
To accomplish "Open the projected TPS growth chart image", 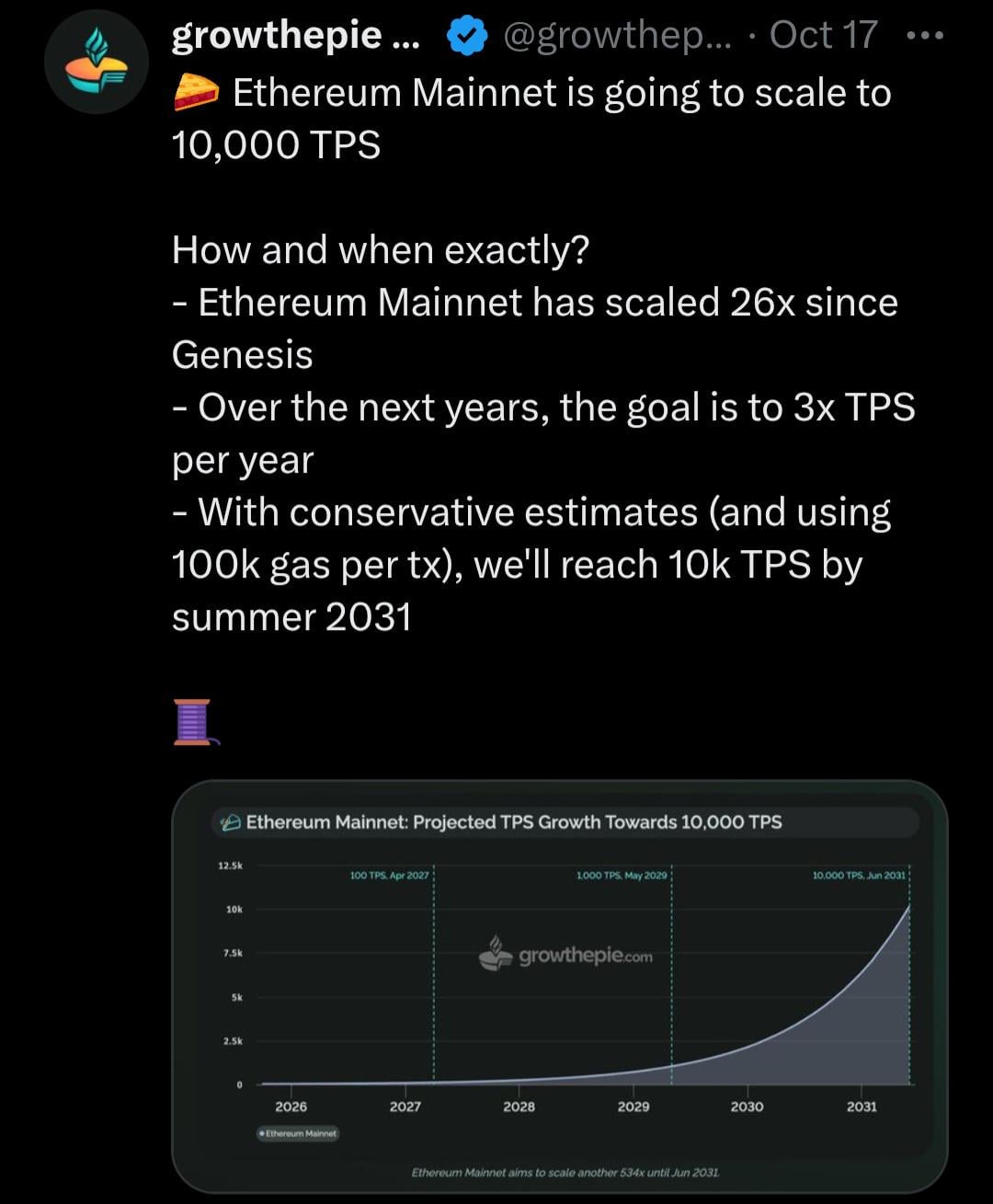I will (x=559, y=986).
